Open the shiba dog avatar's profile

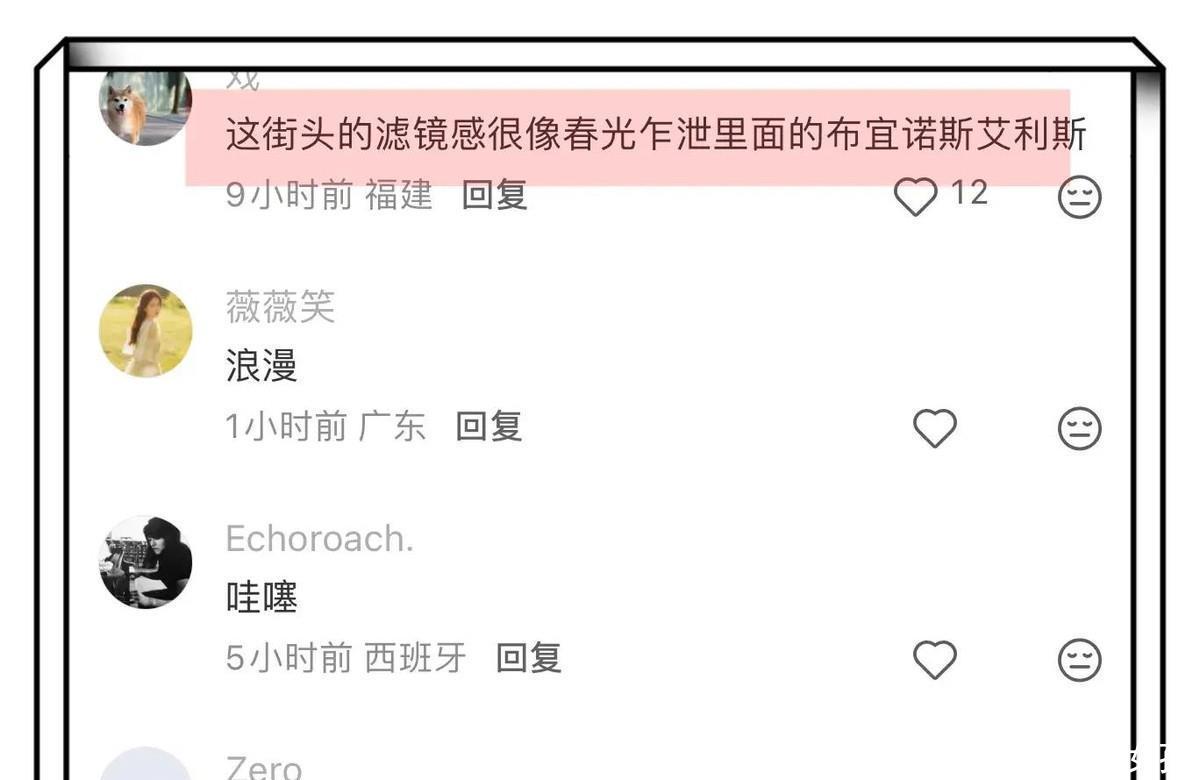pos(146,108)
